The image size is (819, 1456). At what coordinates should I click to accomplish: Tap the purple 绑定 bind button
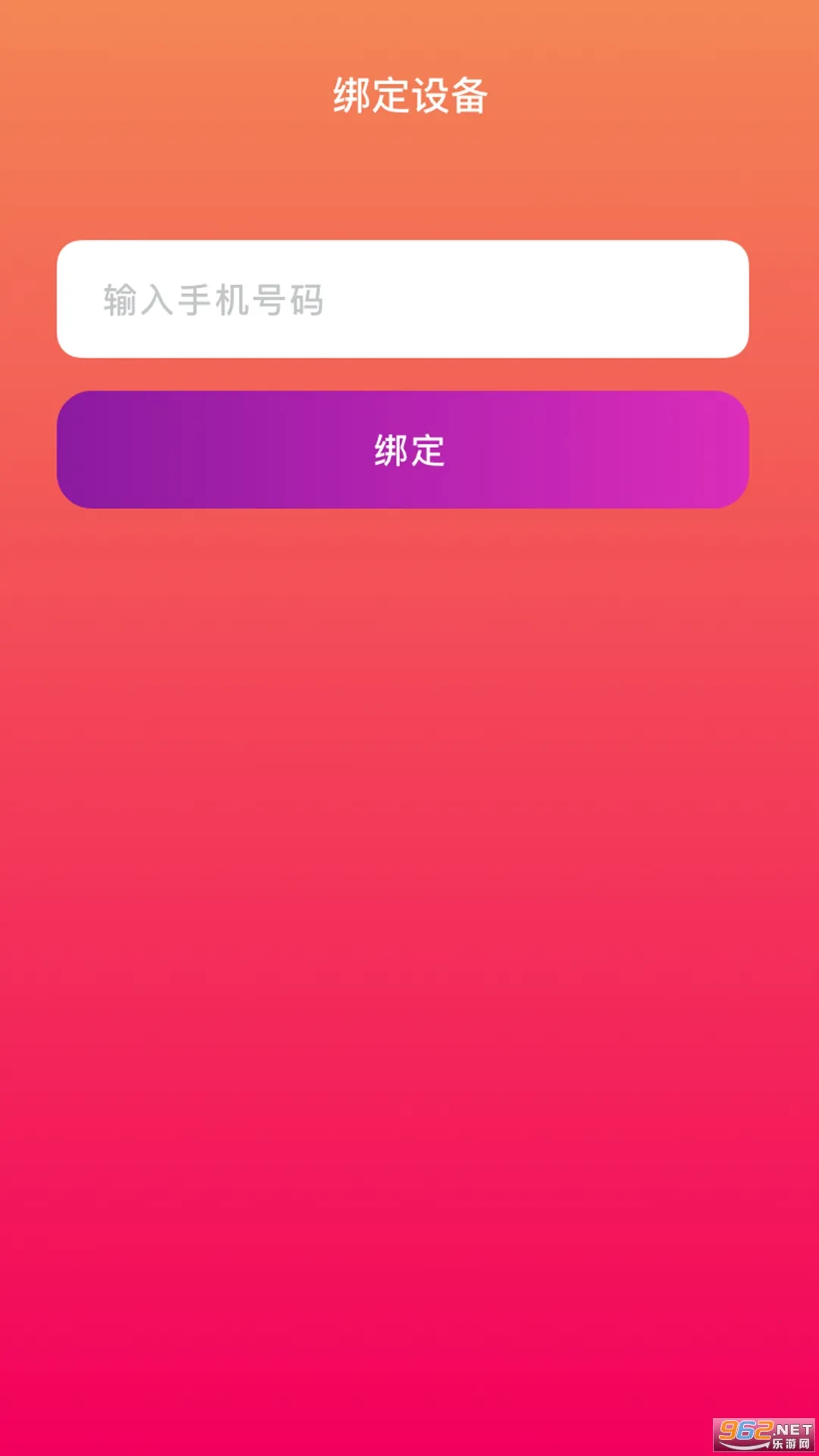[402, 450]
